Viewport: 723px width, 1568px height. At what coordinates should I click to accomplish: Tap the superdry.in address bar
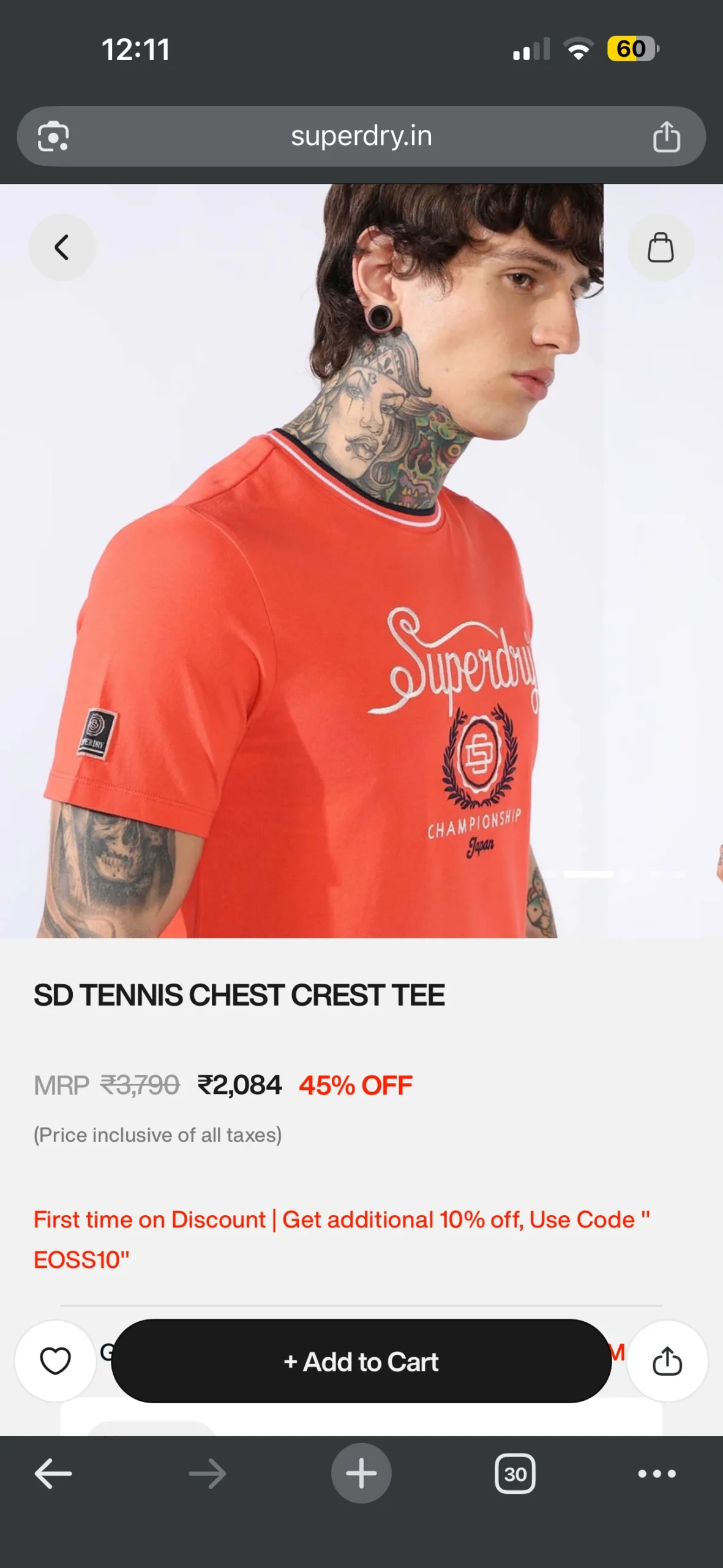point(361,136)
